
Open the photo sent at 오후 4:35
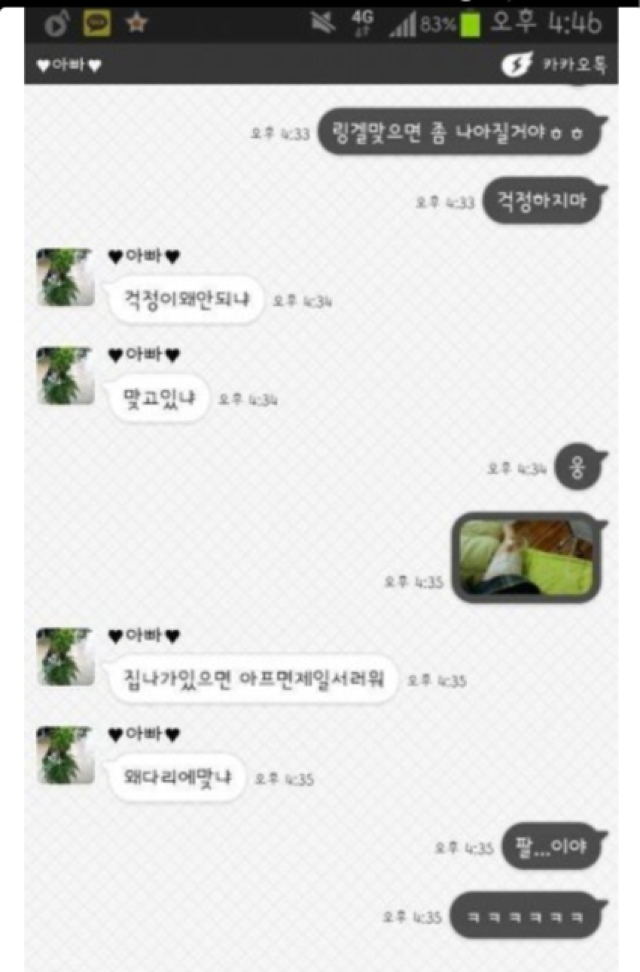(x=527, y=556)
